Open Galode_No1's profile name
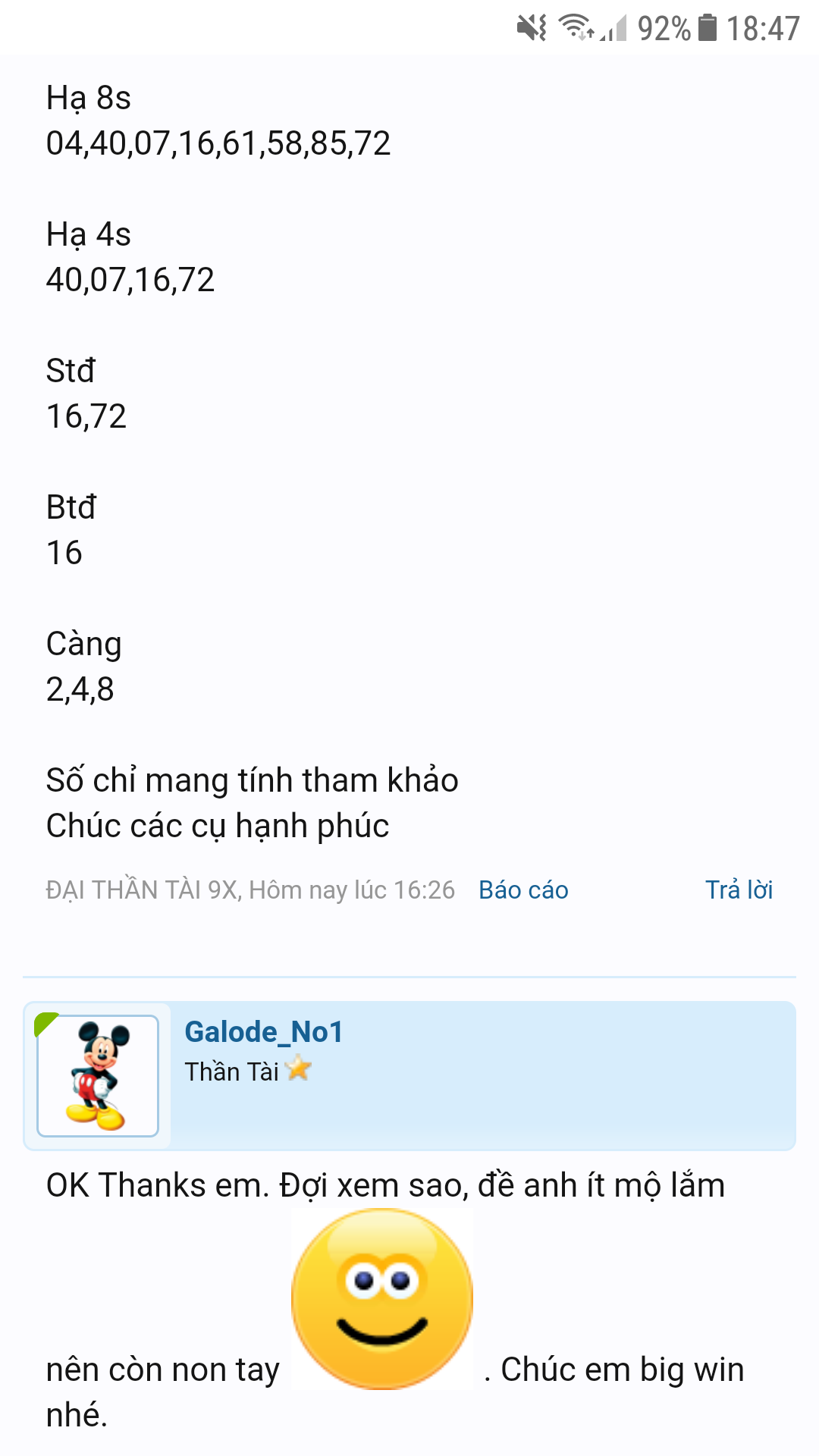Viewport: 819px width, 1456px height. (x=264, y=1031)
